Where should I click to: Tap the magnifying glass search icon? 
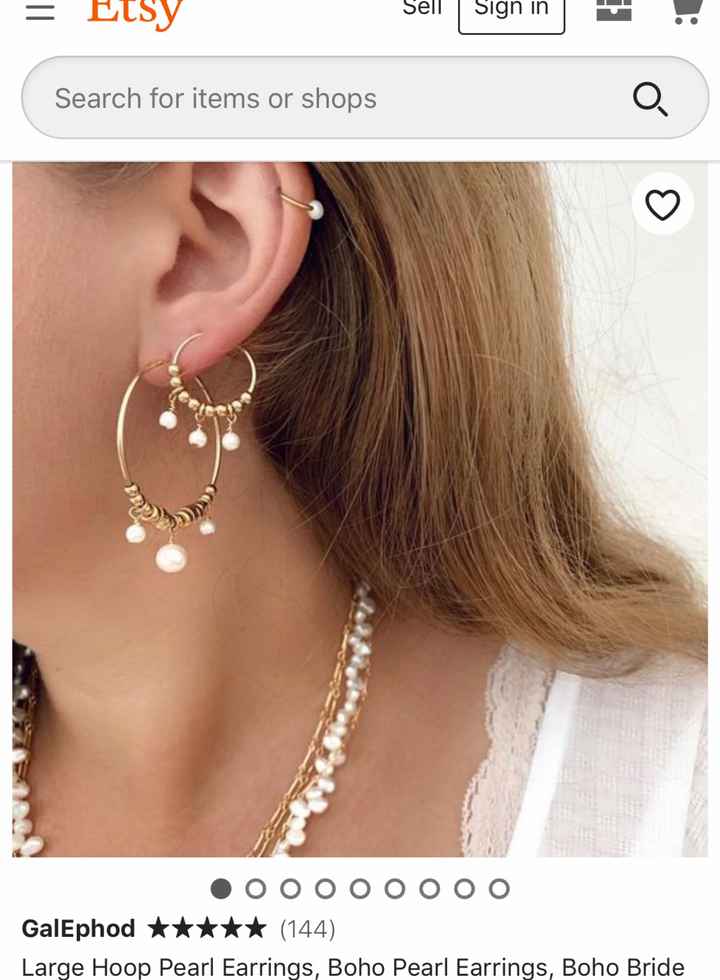(651, 98)
